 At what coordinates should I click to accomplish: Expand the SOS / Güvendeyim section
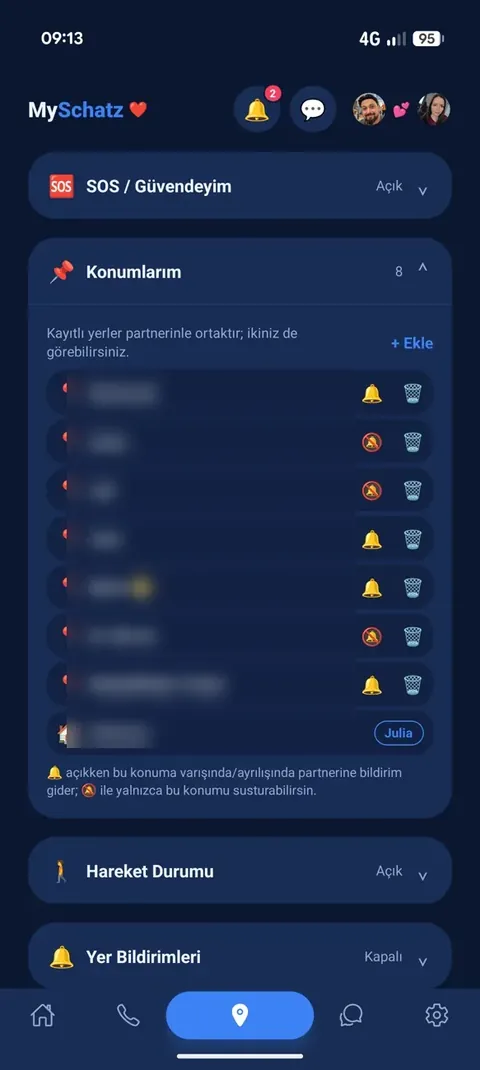pos(240,186)
